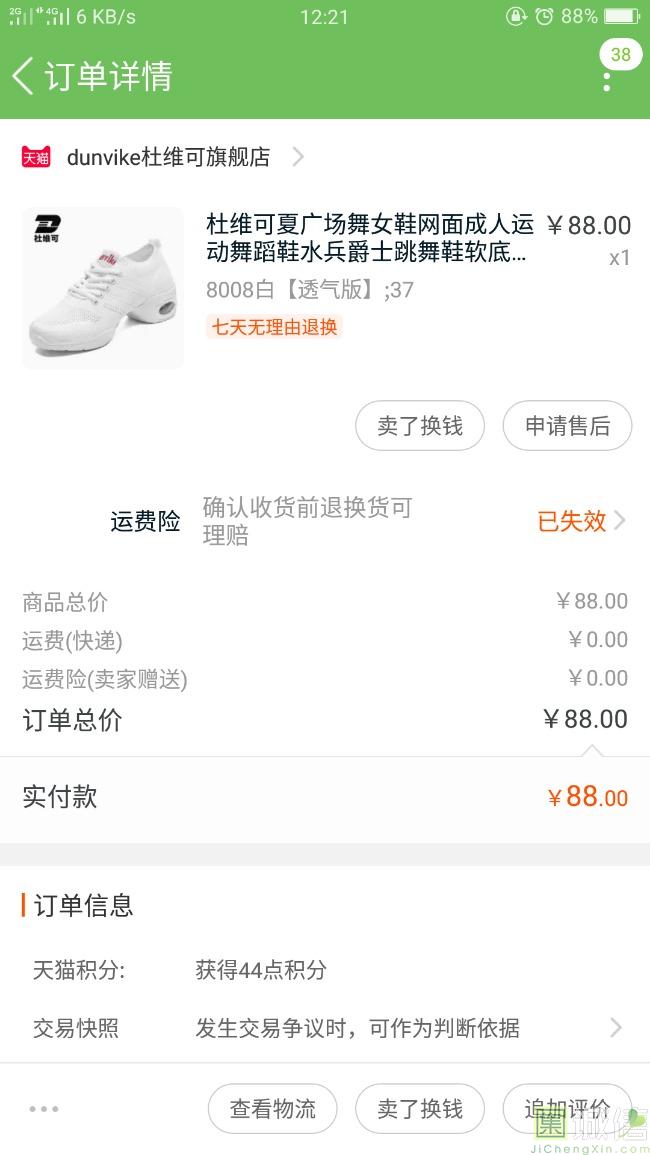The width and height of the screenshot is (650, 1155).
Task: Open the three-dot overflow menu
Action: [x=607, y=78]
